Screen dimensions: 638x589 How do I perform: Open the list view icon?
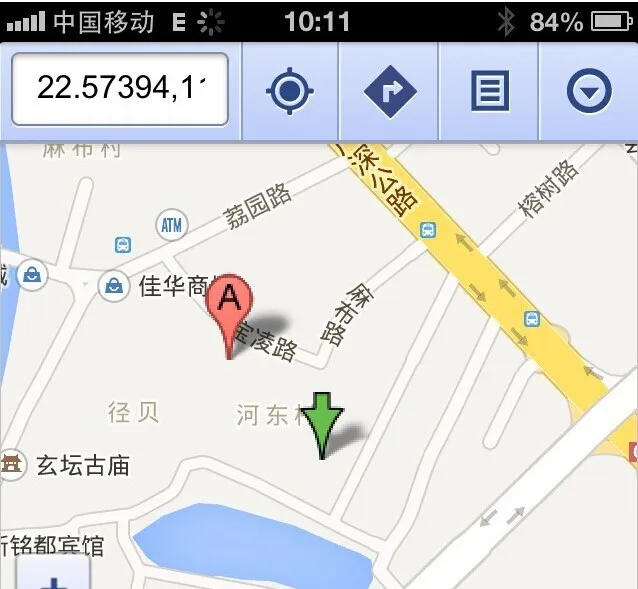click(490, 93)
